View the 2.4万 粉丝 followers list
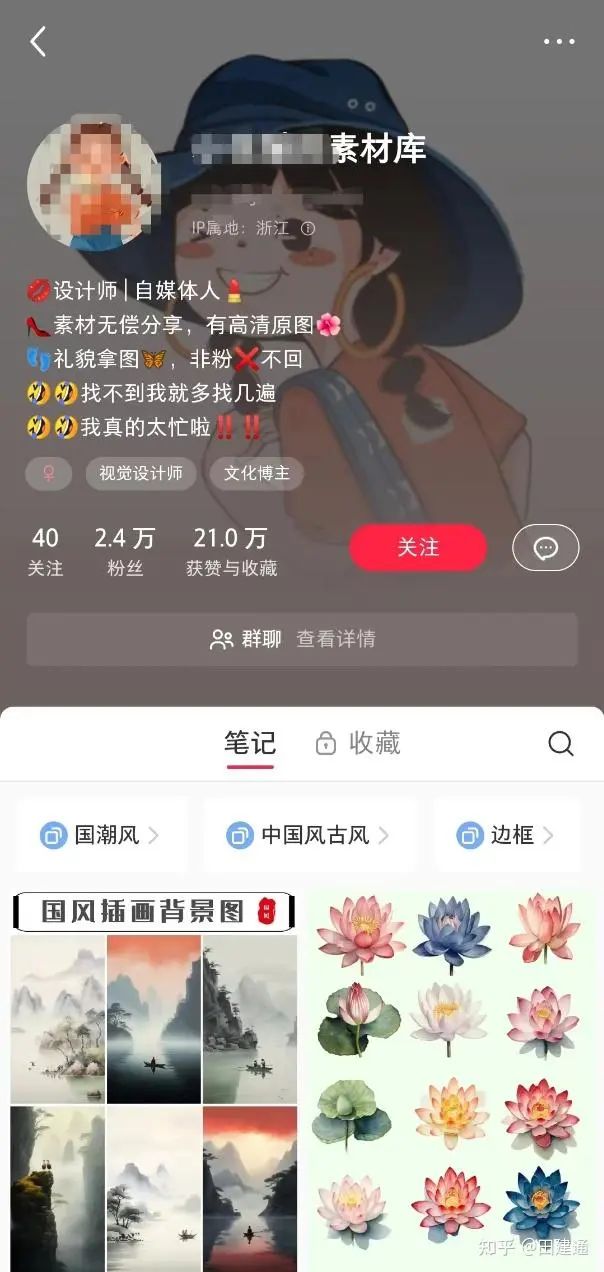This screenshot has width=604, height=1272. [x=124, y=552]
